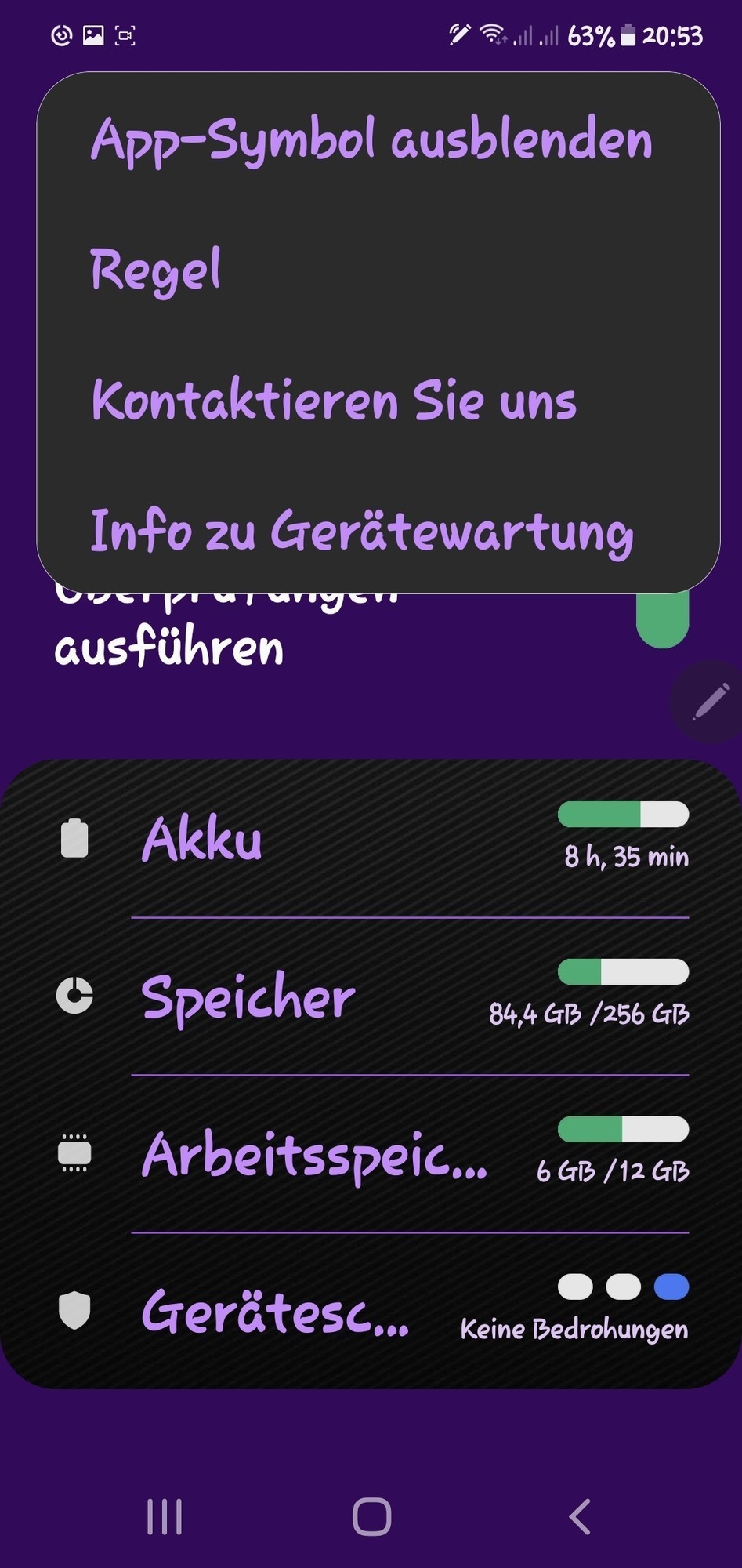
Task: Open the Speicher storage row
Action: tap(371, 997)
